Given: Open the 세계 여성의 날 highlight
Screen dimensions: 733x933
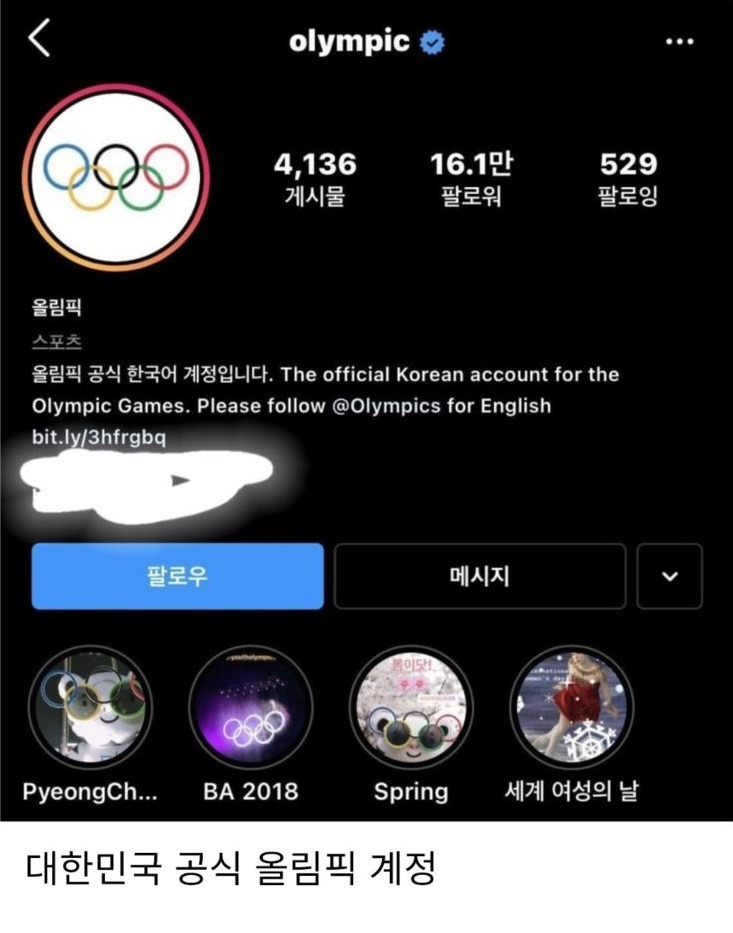Looking at the screenshot, I should [571, 705].
